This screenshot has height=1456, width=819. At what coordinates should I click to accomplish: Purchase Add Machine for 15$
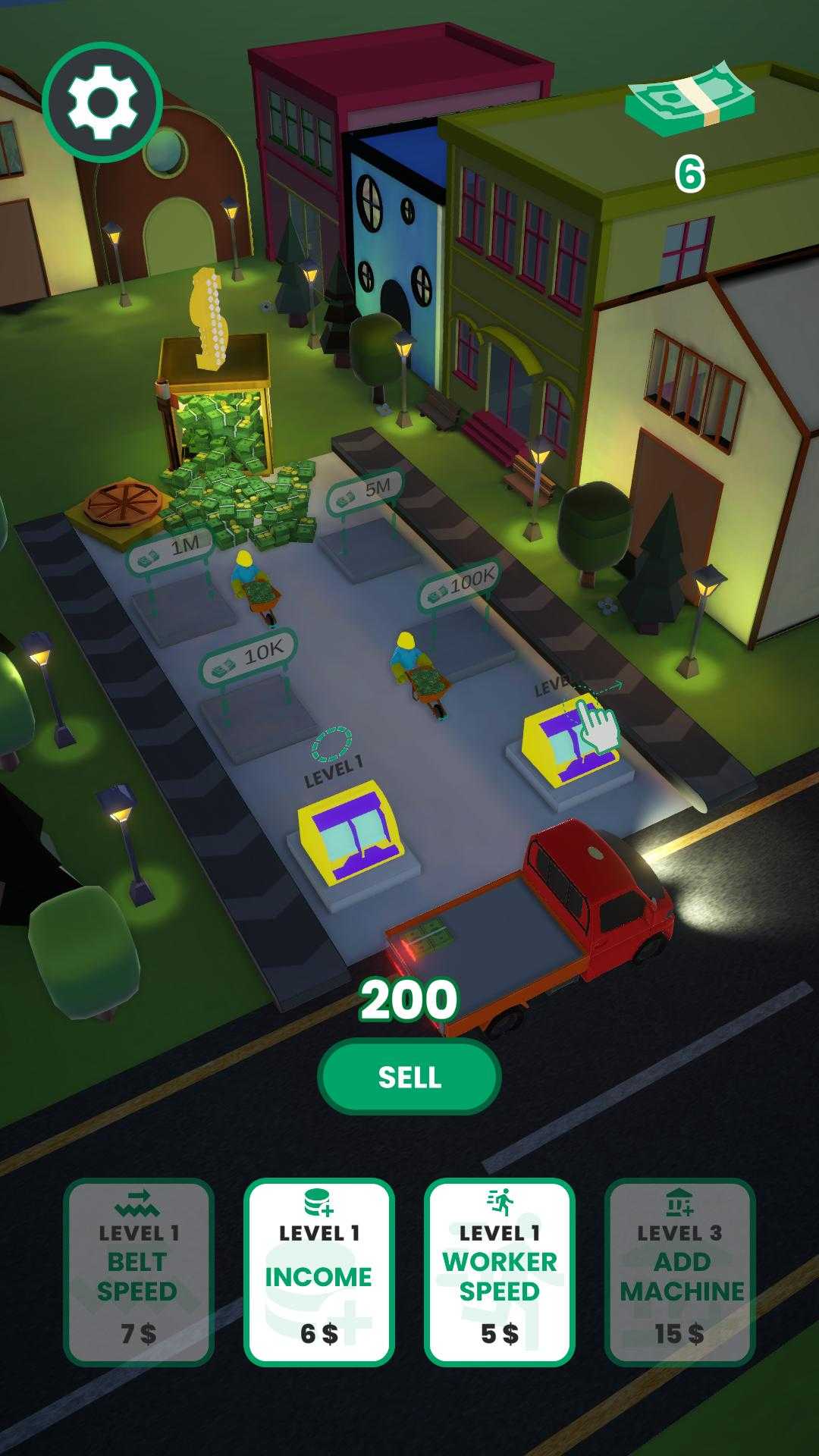pos(679,1272)
